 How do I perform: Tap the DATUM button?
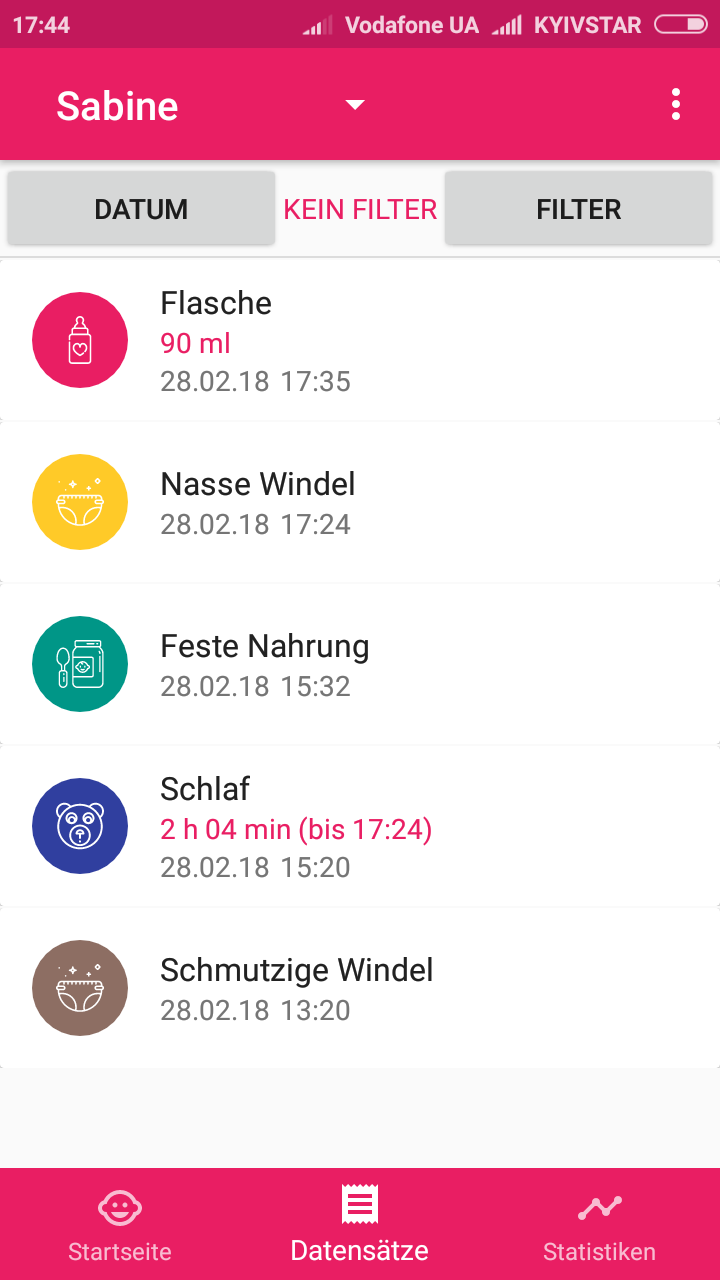(x=141, y=209)
